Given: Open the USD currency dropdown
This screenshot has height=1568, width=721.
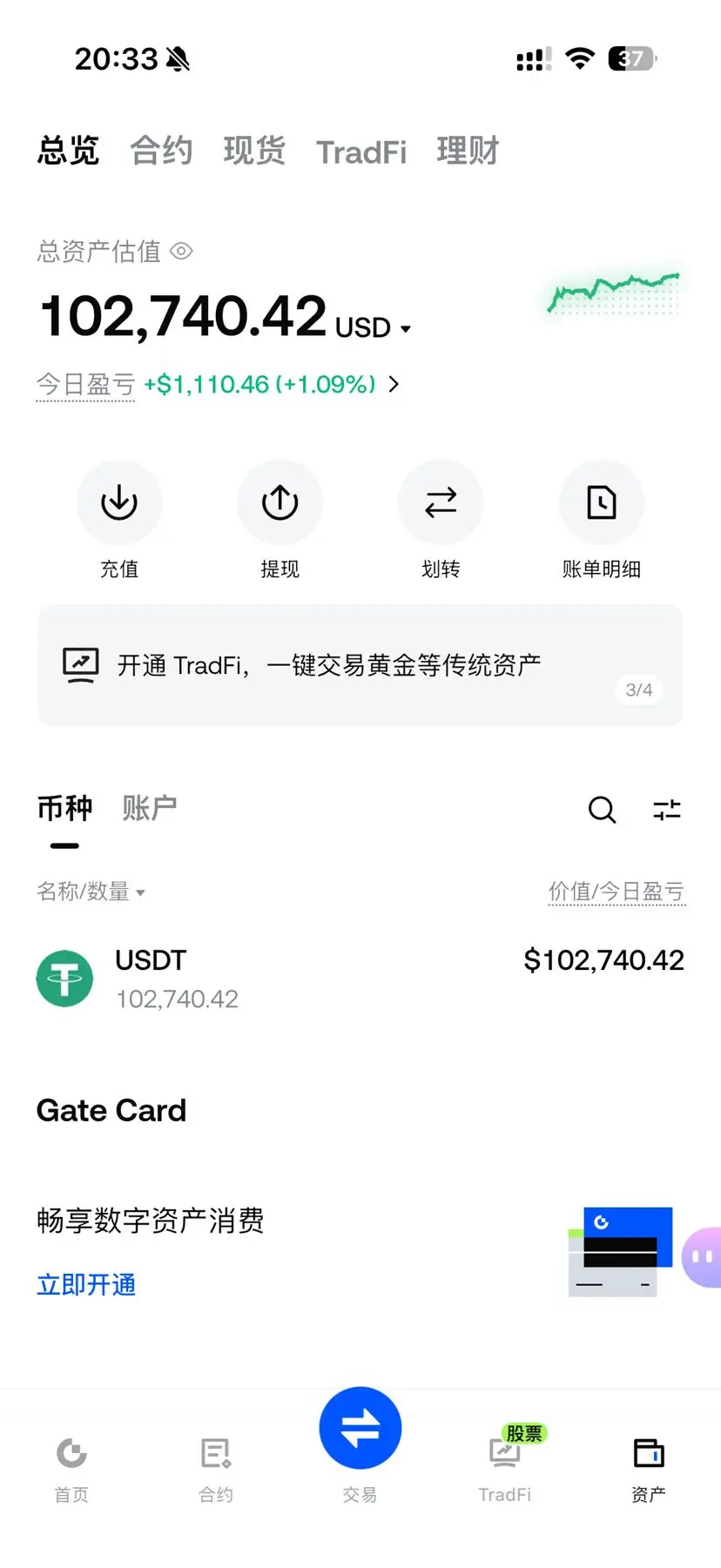Looking at the screenshot, I should pyautogui.click(x=373, y=328).
